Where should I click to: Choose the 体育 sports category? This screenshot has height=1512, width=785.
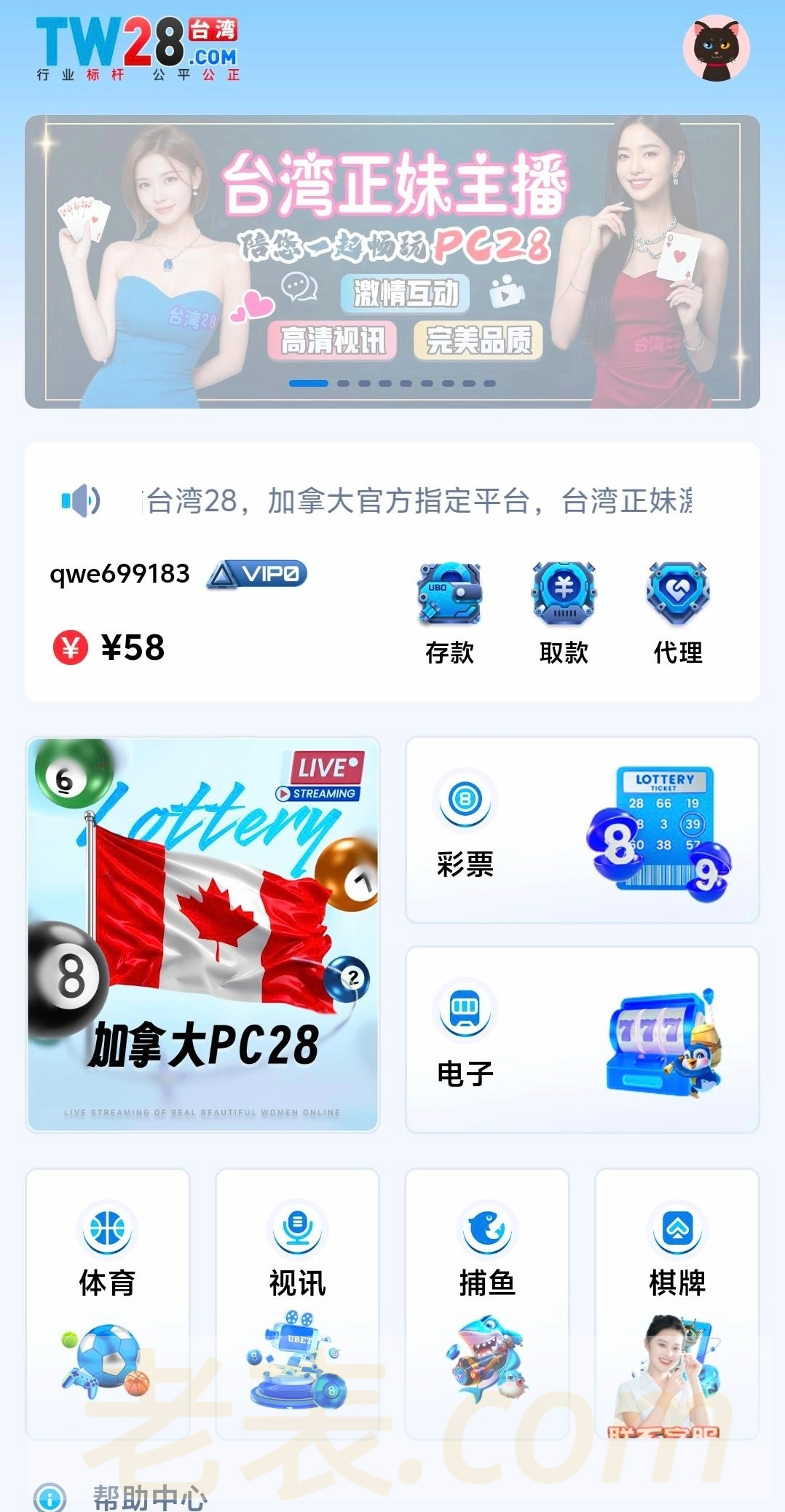click(x=108, y=1304)
